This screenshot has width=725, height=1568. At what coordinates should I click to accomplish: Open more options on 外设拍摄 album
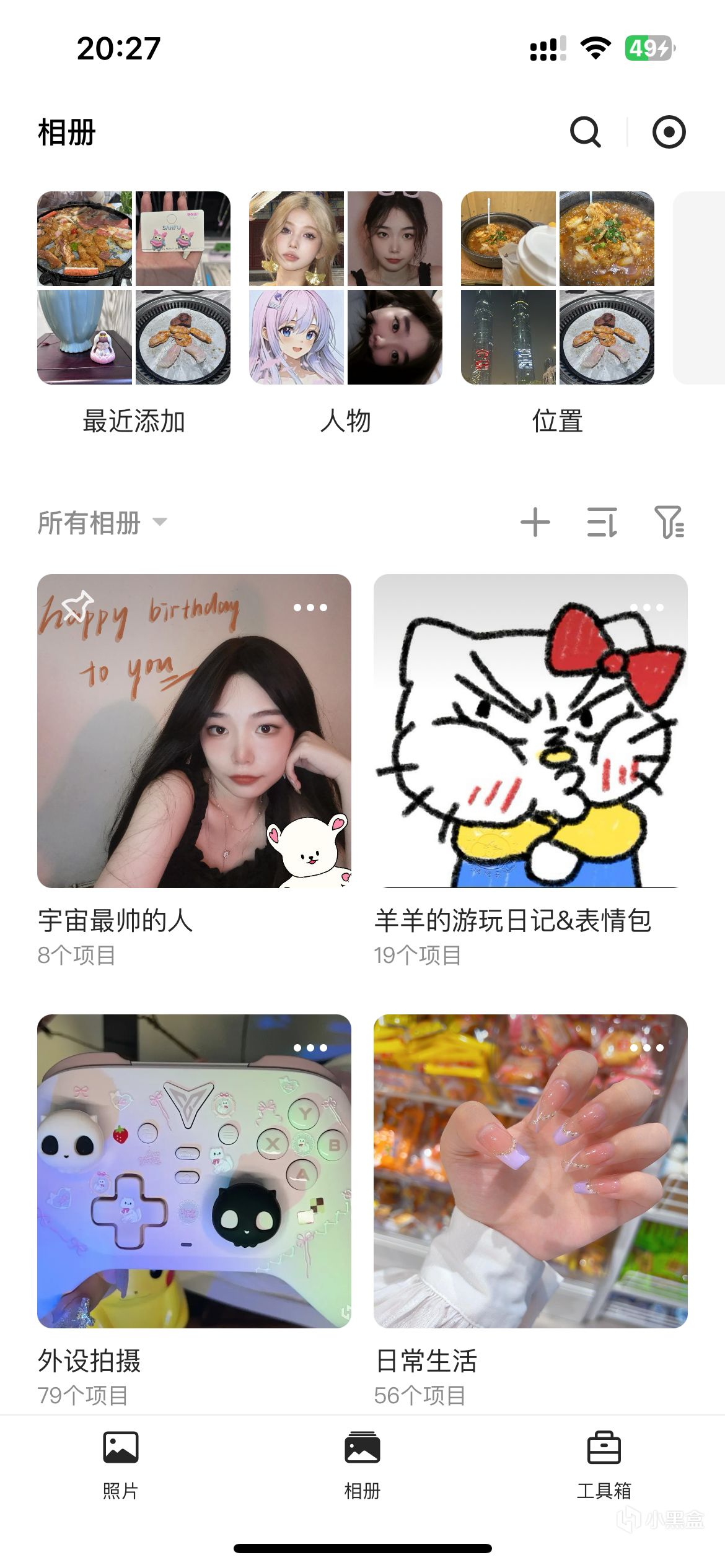coord(310,1048)
